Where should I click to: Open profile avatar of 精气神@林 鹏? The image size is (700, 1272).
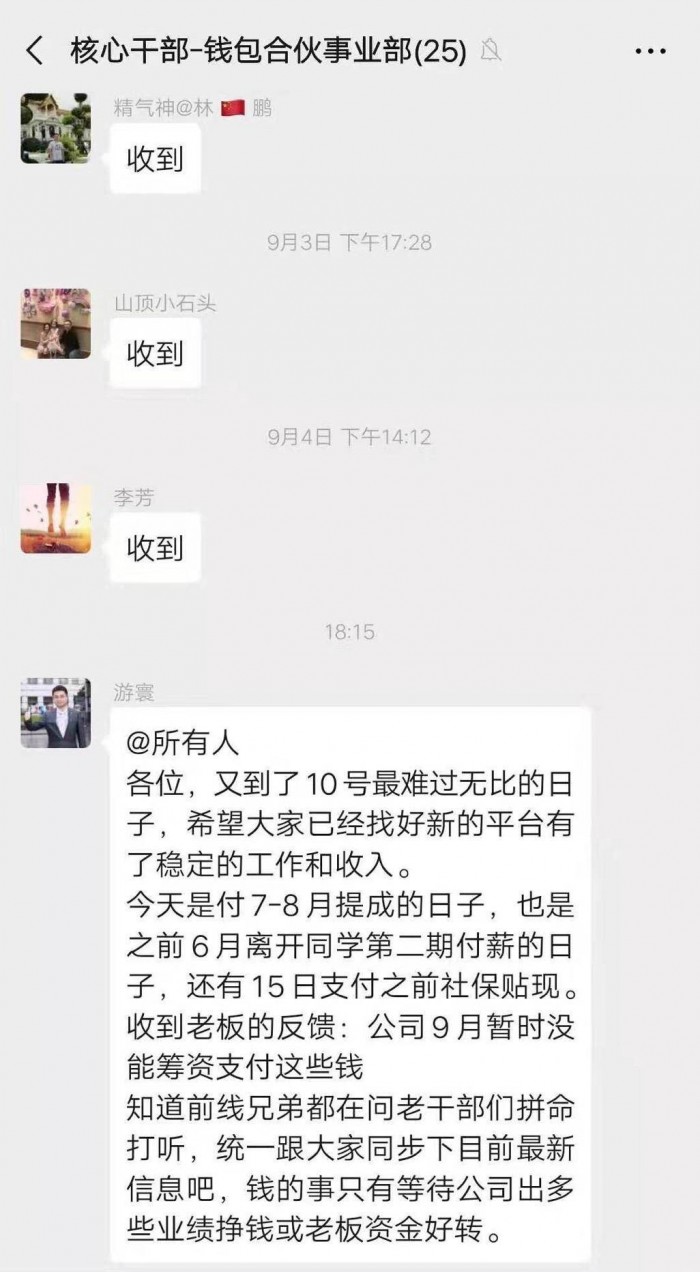(56, 129)
